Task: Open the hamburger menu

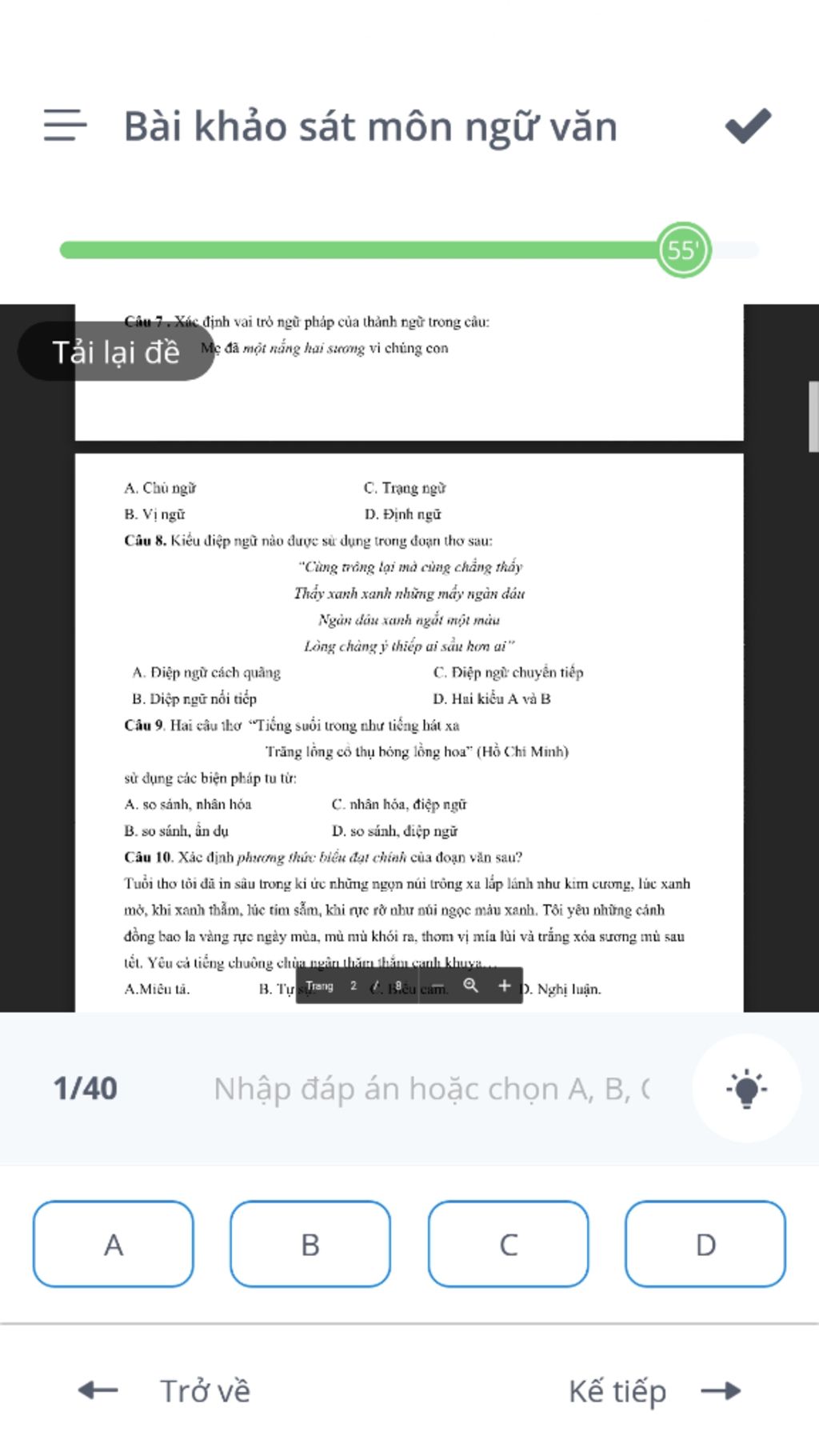Action: point(65,126)
